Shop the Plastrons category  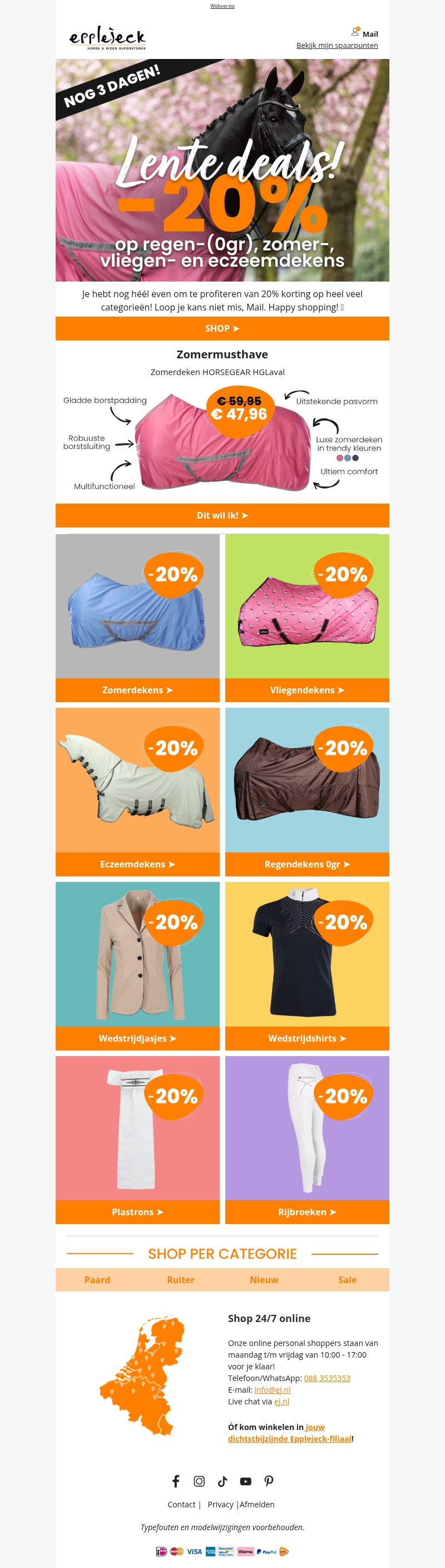point(137,1212)
